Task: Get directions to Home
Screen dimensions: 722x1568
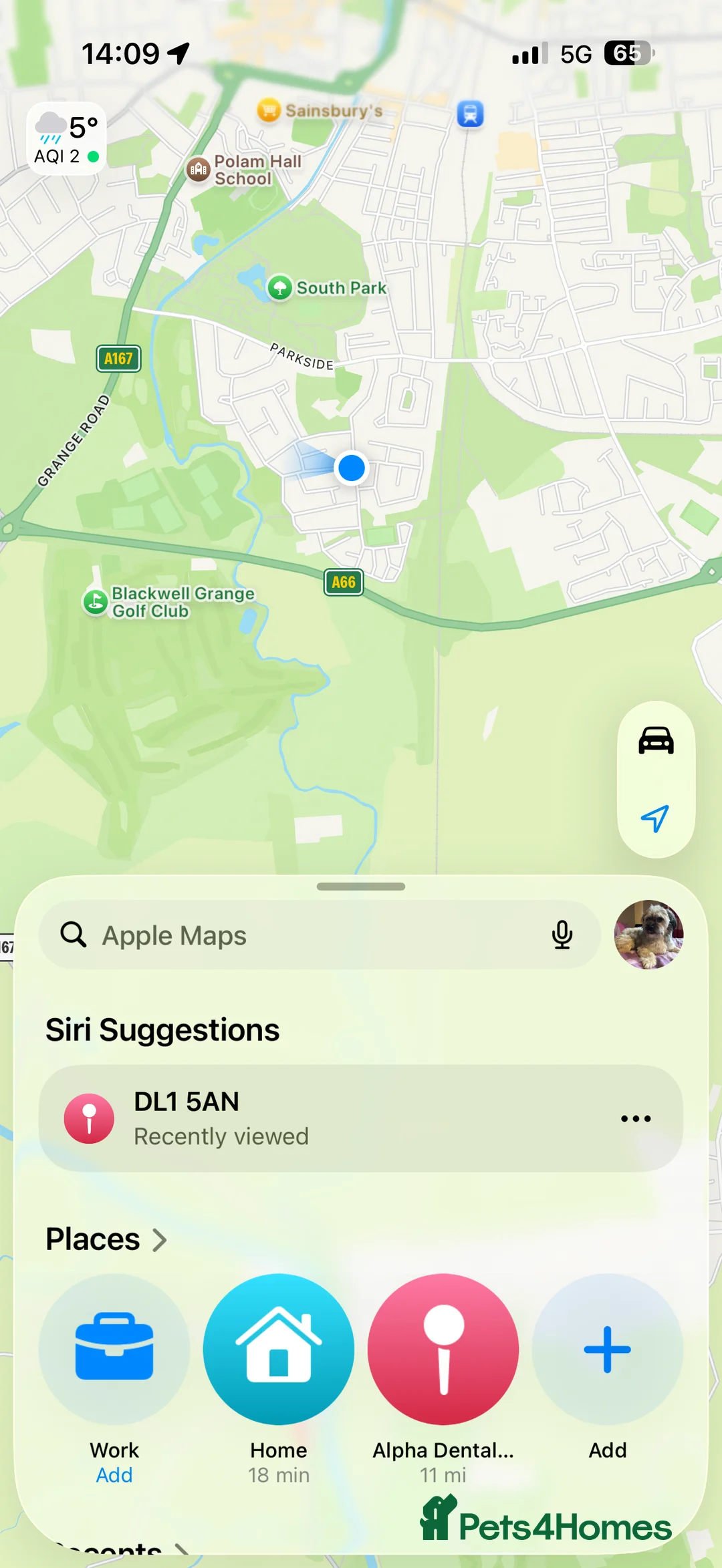Action: click(279, 1350)
